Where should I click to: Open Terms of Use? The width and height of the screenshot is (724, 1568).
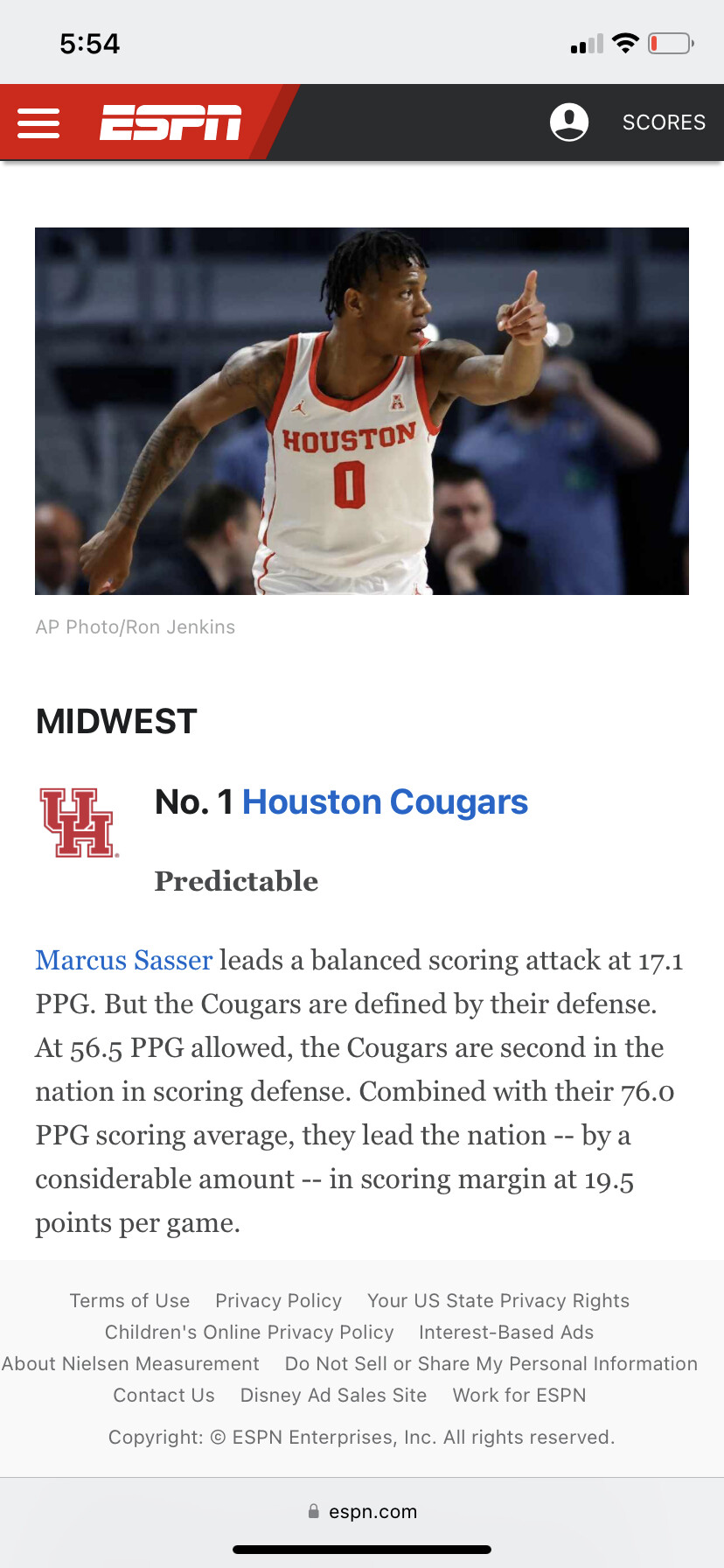(x=129, y=1301)
